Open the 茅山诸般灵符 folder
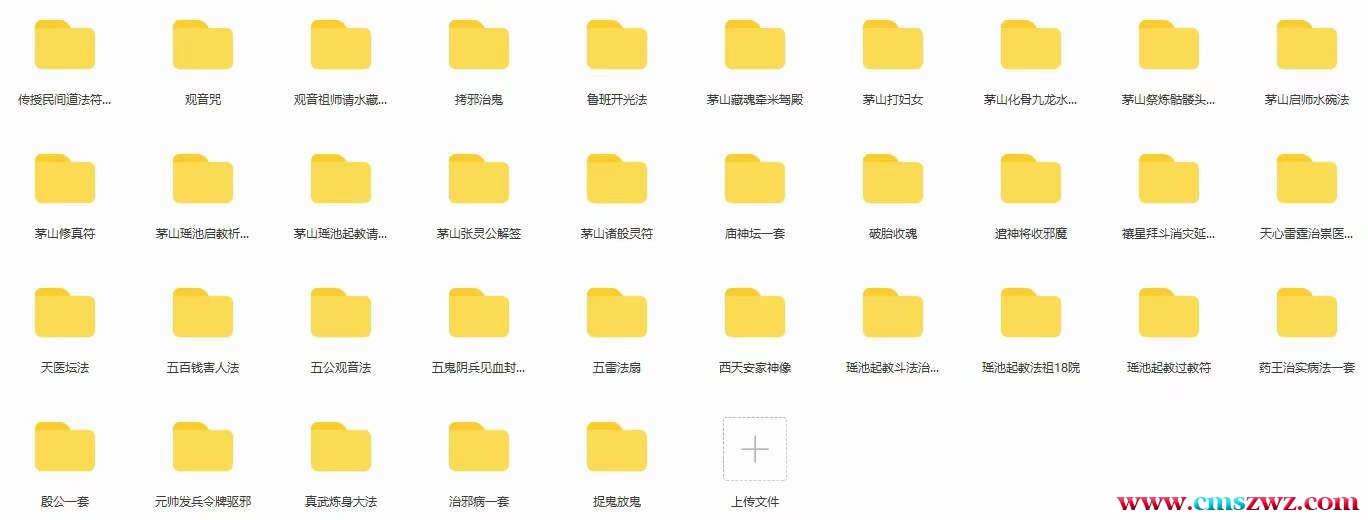 (x=617, y=180)
